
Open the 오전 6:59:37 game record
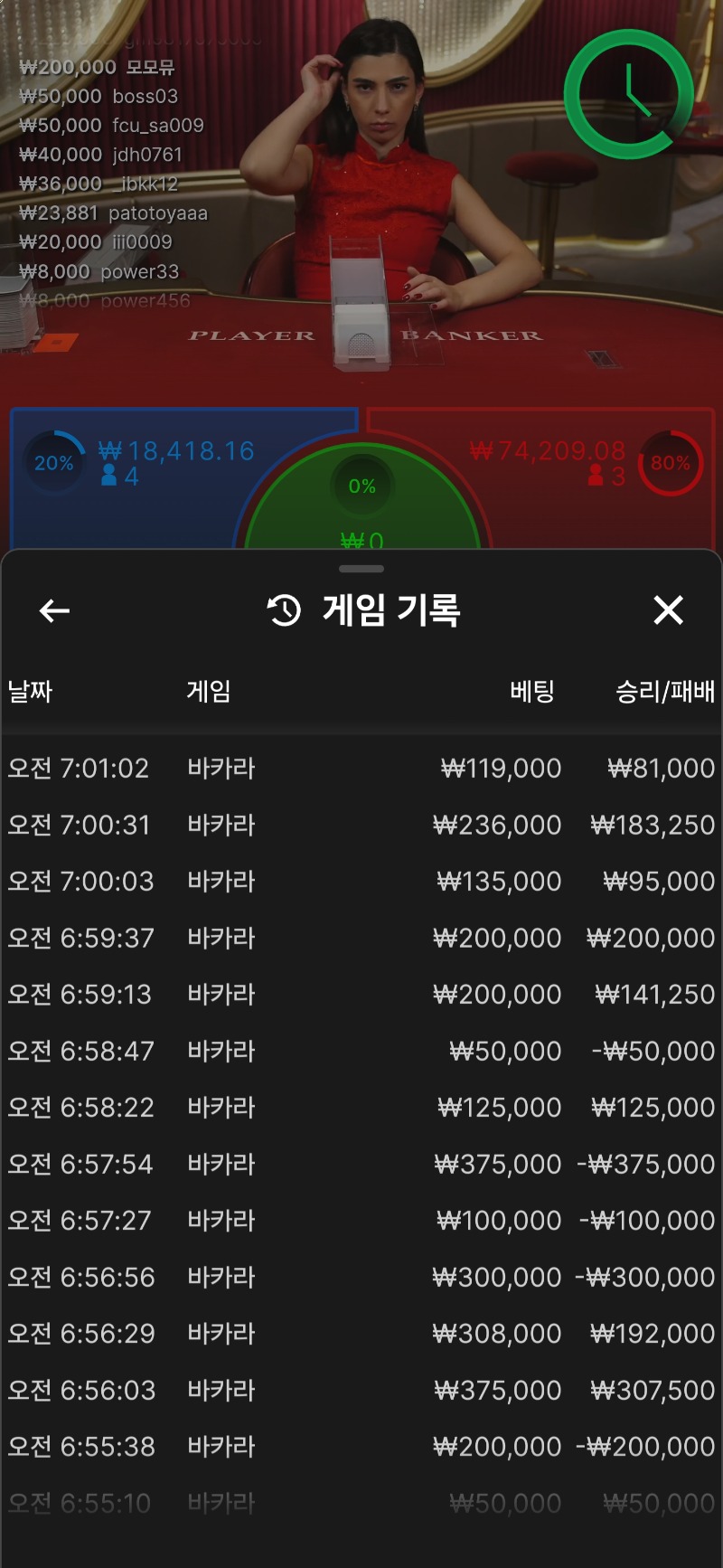coord(361,938)
